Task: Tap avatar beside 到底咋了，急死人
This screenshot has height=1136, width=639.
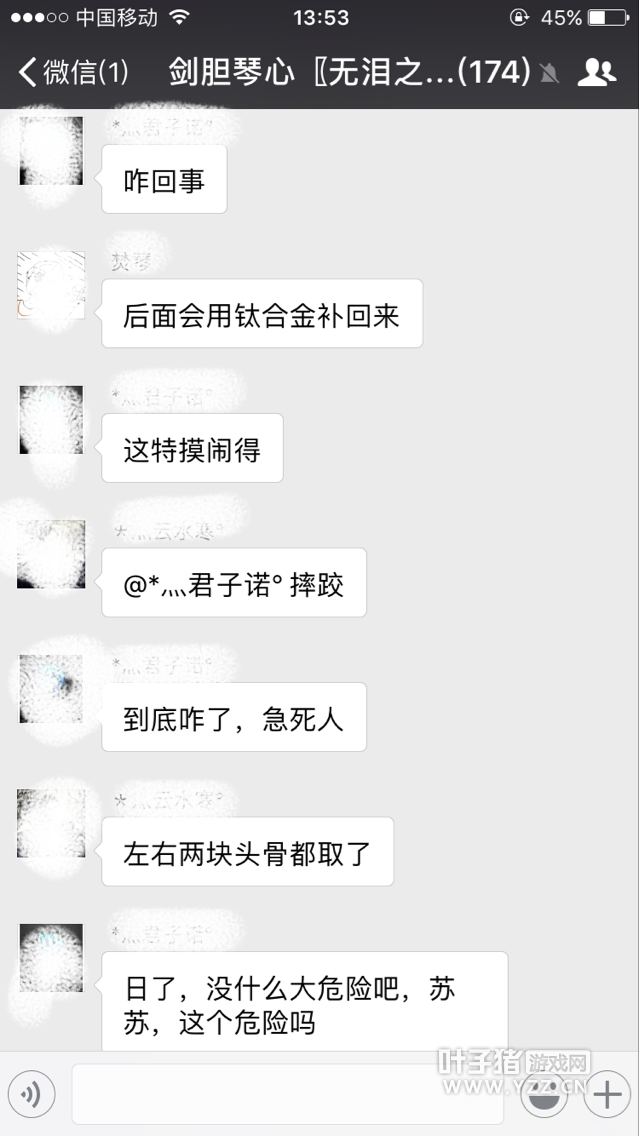Action: click(51, 689)
